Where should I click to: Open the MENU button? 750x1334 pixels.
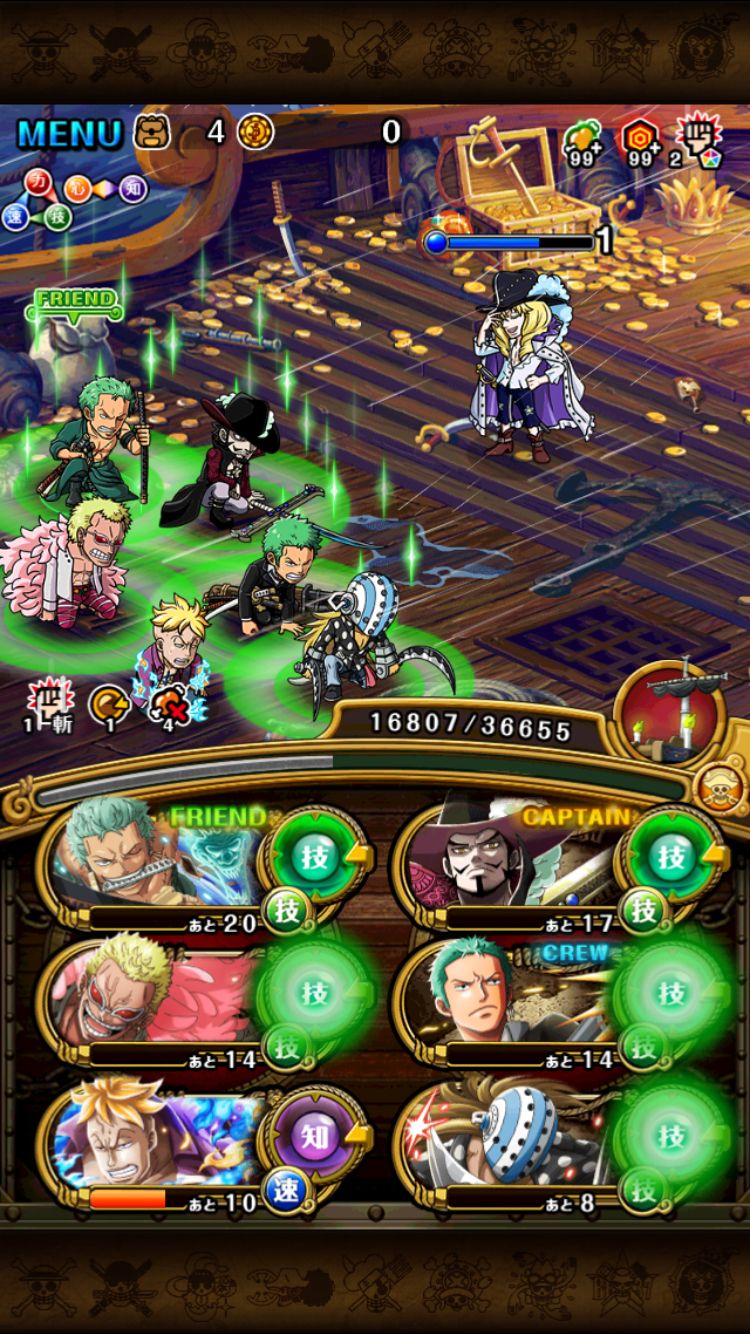[70, 133]
